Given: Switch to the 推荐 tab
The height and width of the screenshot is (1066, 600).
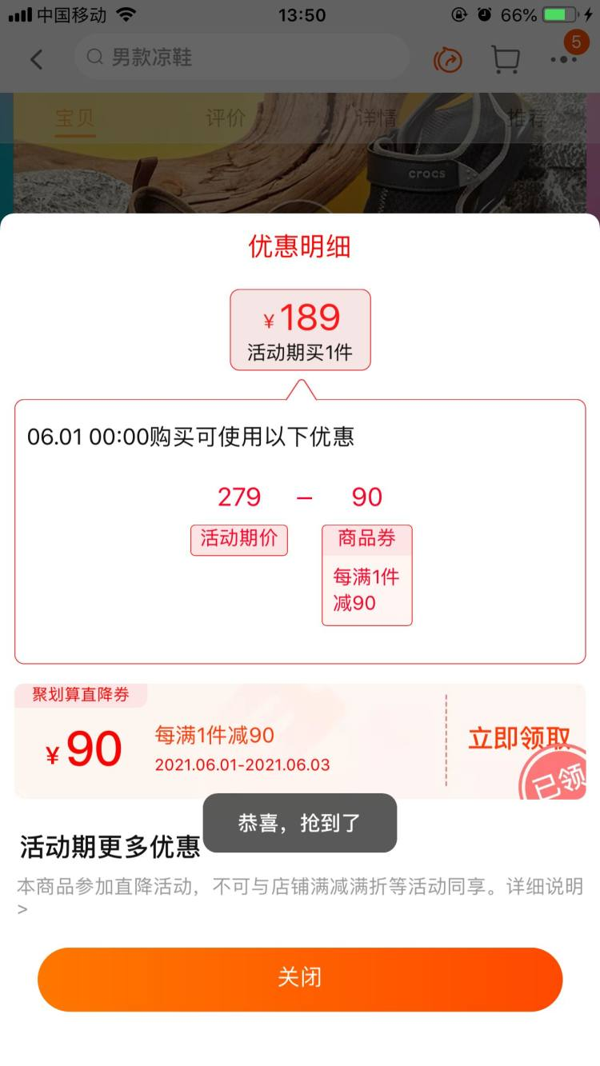Looking at the screenshot, I should coord(526,118).
